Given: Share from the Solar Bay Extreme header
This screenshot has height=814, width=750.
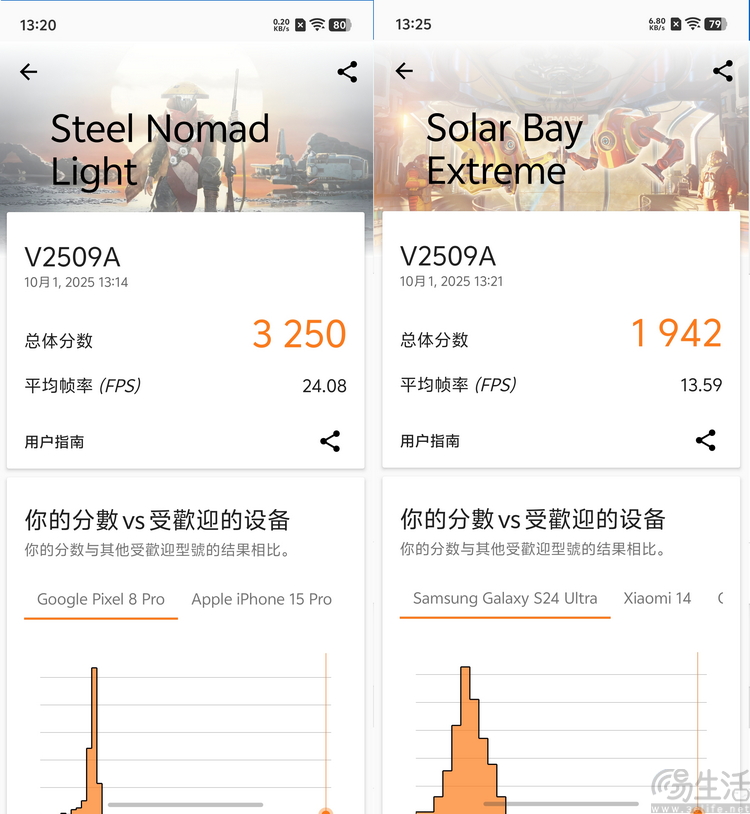Looking at the screenshot, I should tap(723, 71).
